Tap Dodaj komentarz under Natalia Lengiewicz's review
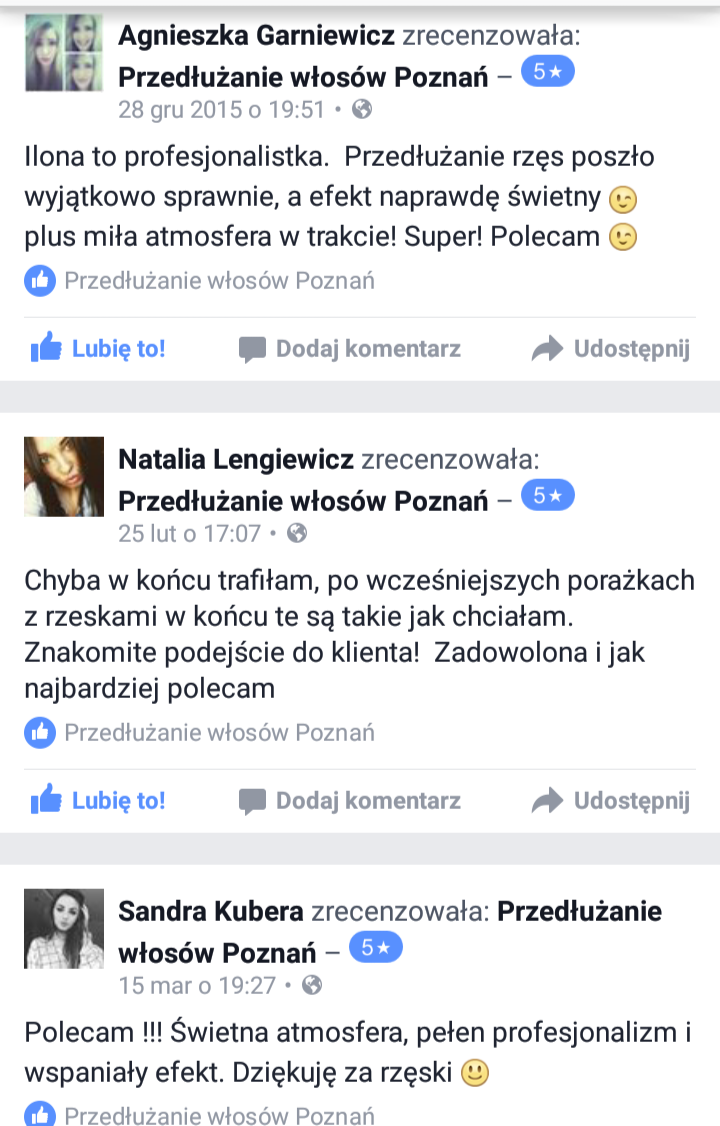This screenshot has height=1126, width=720. pyautogui.click(x=350, y=800)
